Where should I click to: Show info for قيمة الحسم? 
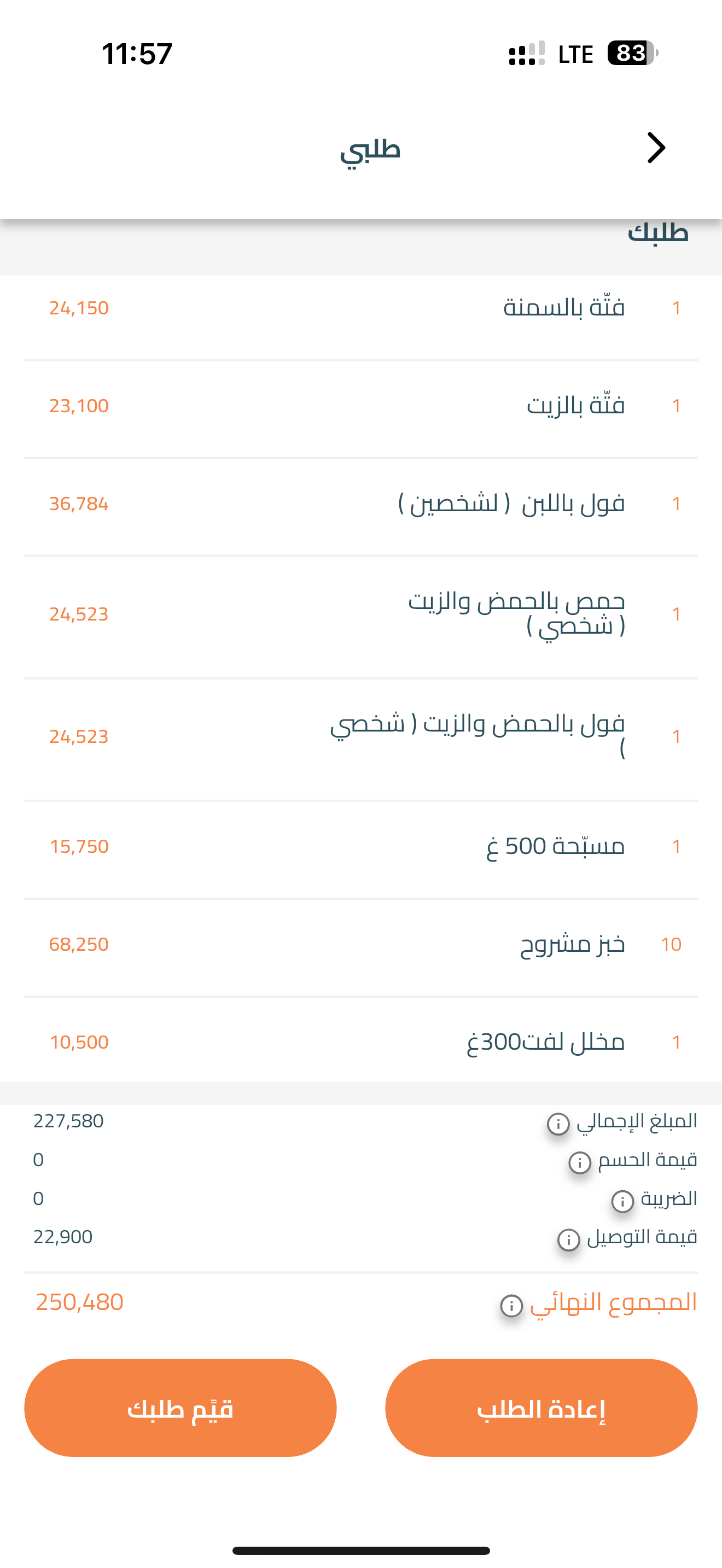pyautogui.click(x=580, y=1163)
